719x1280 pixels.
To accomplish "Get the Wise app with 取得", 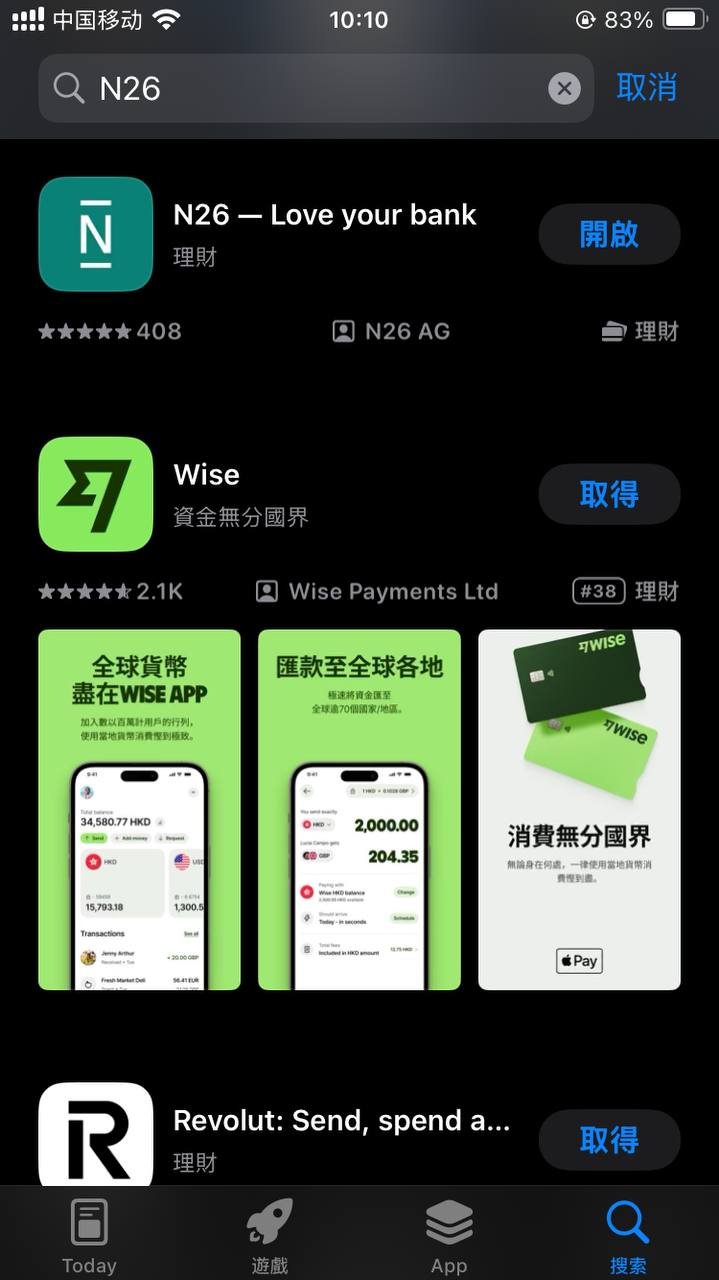I will [609, 494].
